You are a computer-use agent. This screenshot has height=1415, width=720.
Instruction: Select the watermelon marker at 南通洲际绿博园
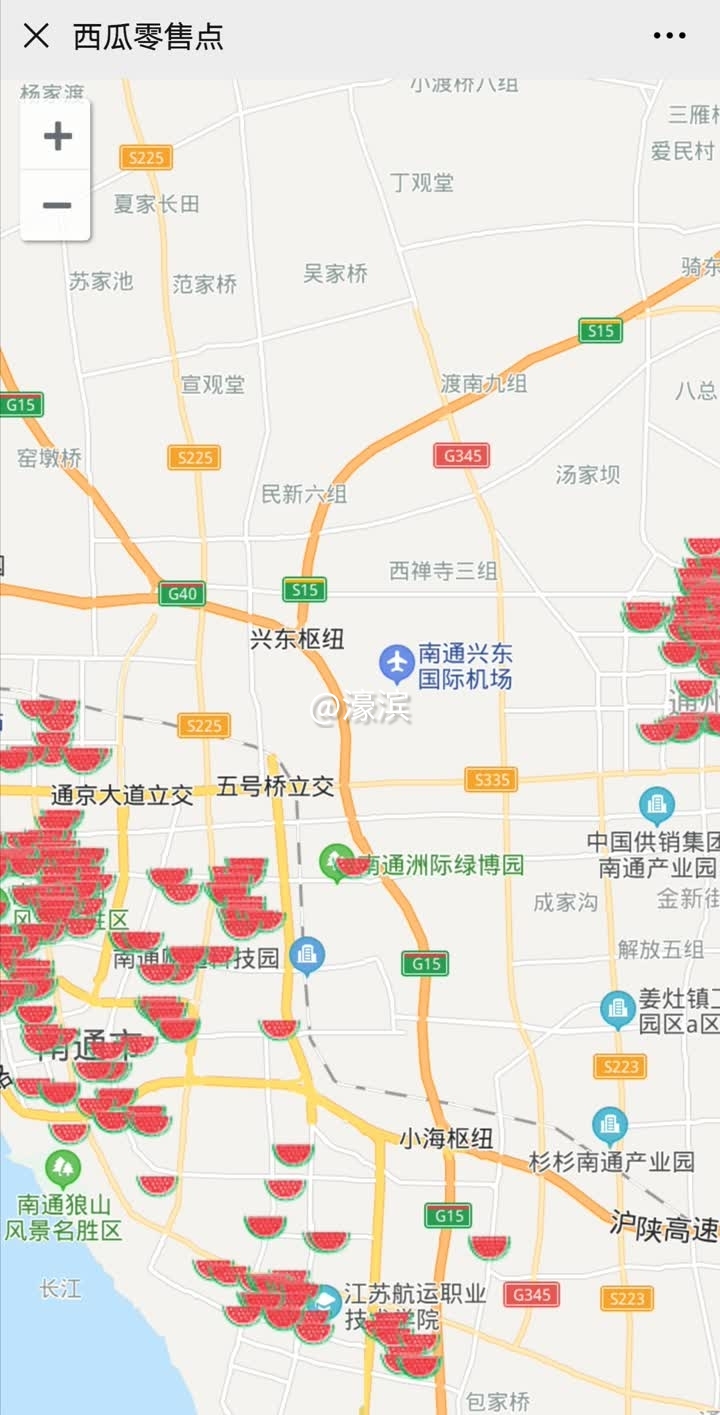pos(353,864)
